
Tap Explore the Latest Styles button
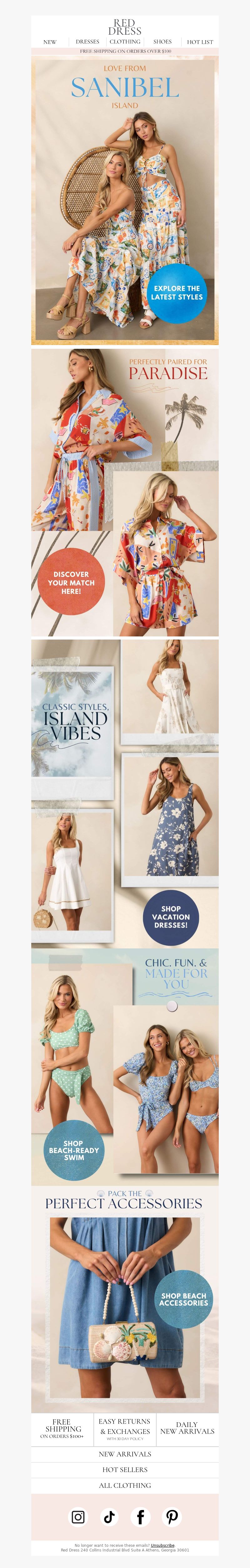tap(177, 293)
